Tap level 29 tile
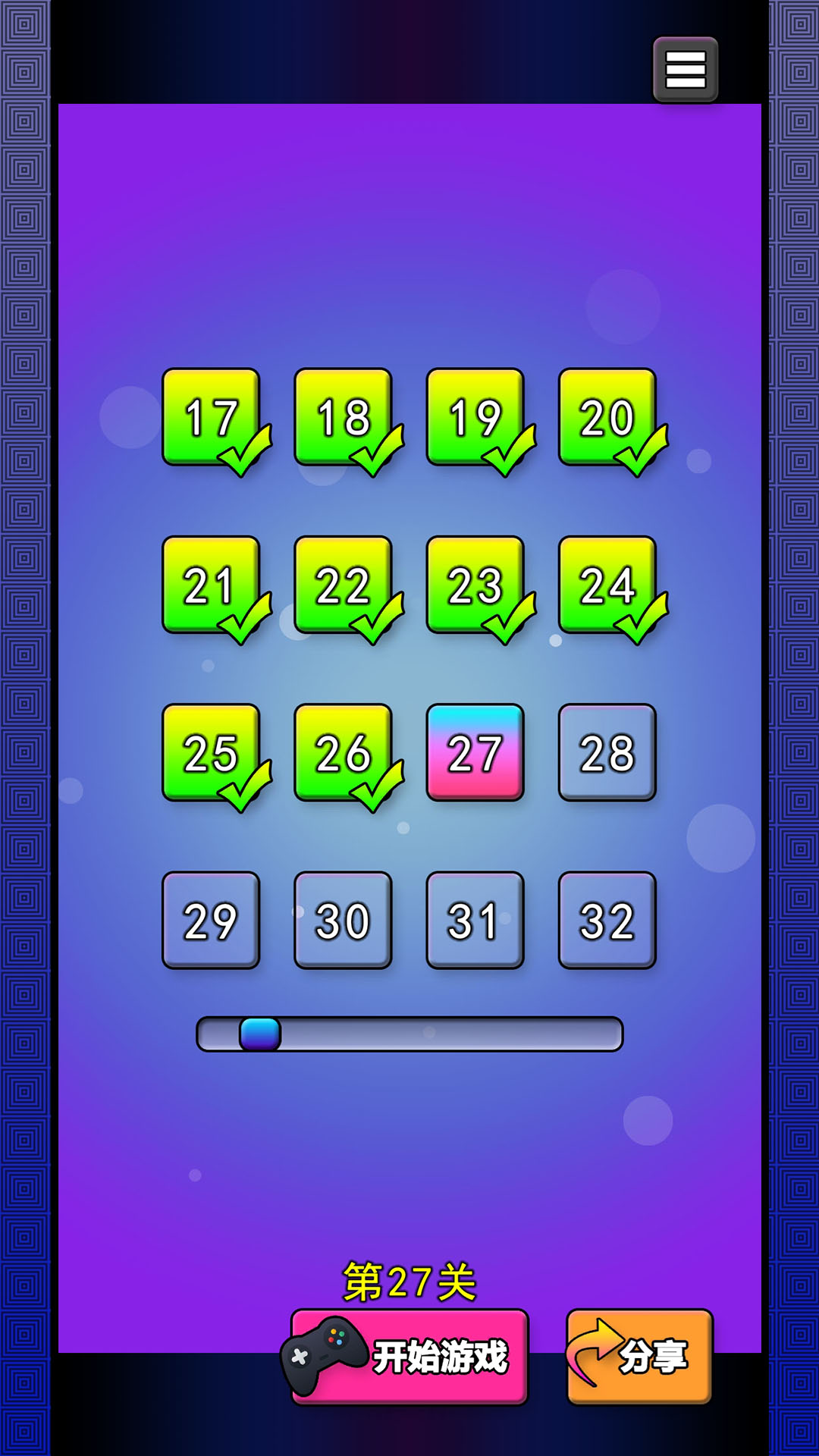The width and height of the screenshot is (819, 1456). (x=211, y=920)
